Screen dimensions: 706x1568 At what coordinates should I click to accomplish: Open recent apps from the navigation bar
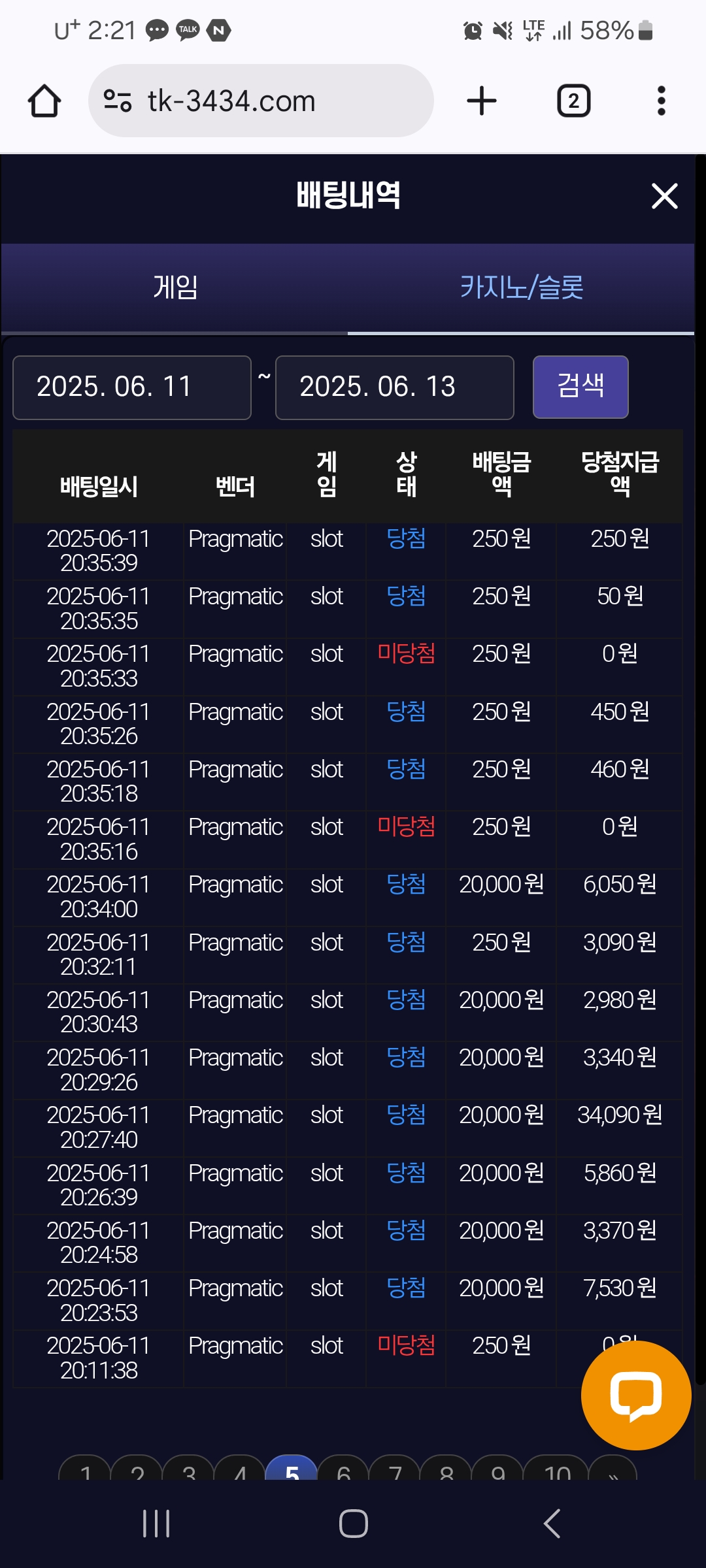click(156, 1524)
